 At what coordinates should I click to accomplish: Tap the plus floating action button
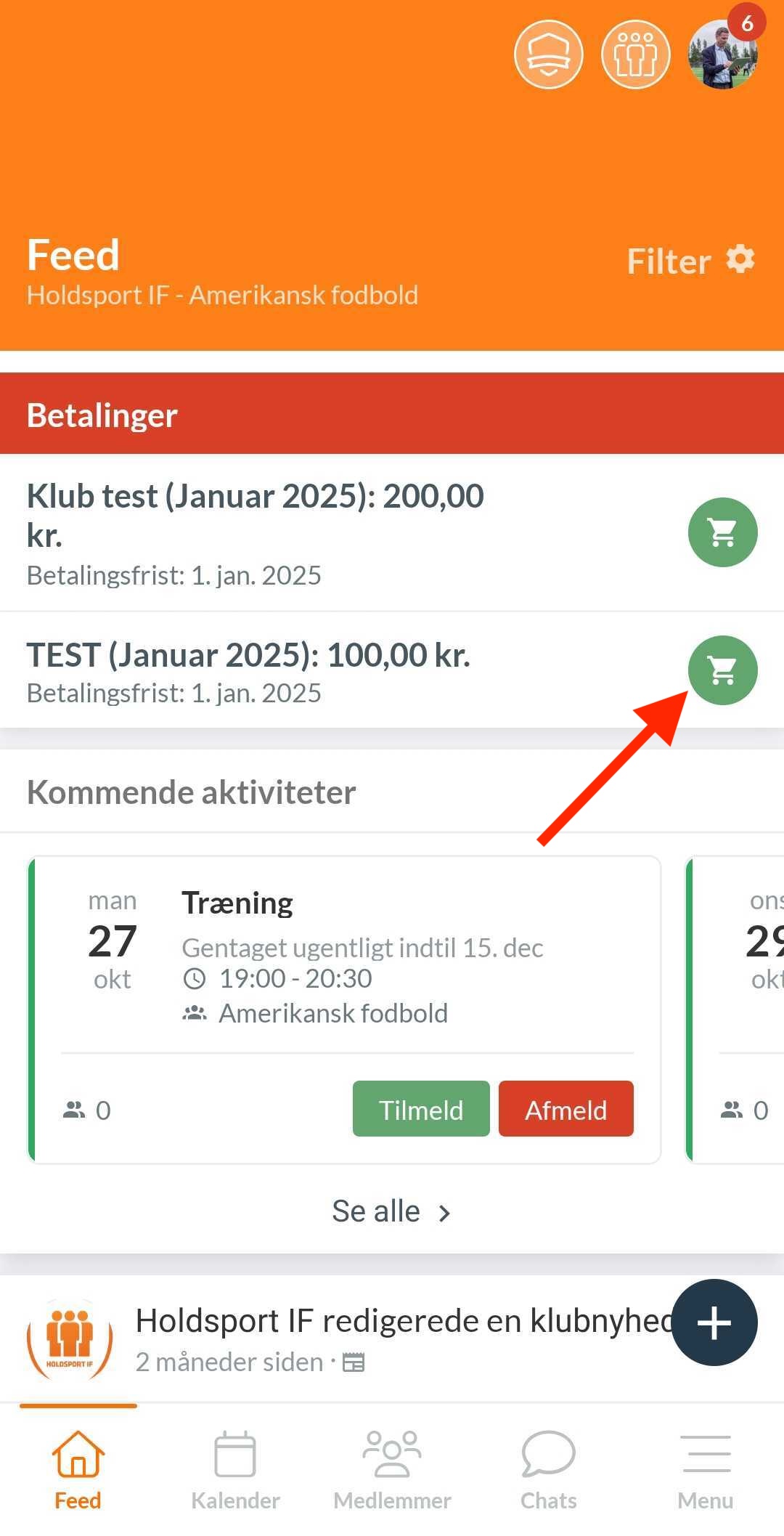[x=714, y=1322]
